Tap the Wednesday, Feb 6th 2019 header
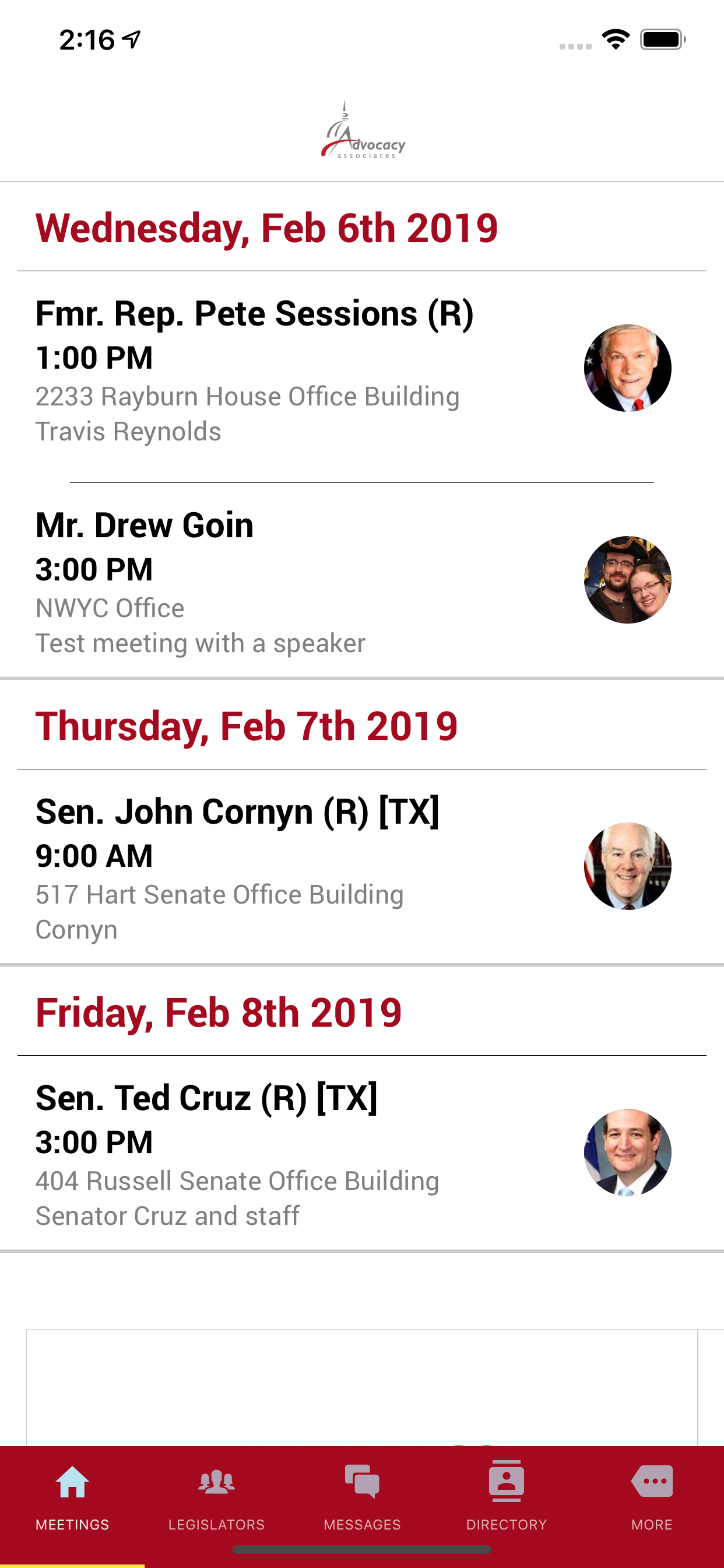 point(268,228)
